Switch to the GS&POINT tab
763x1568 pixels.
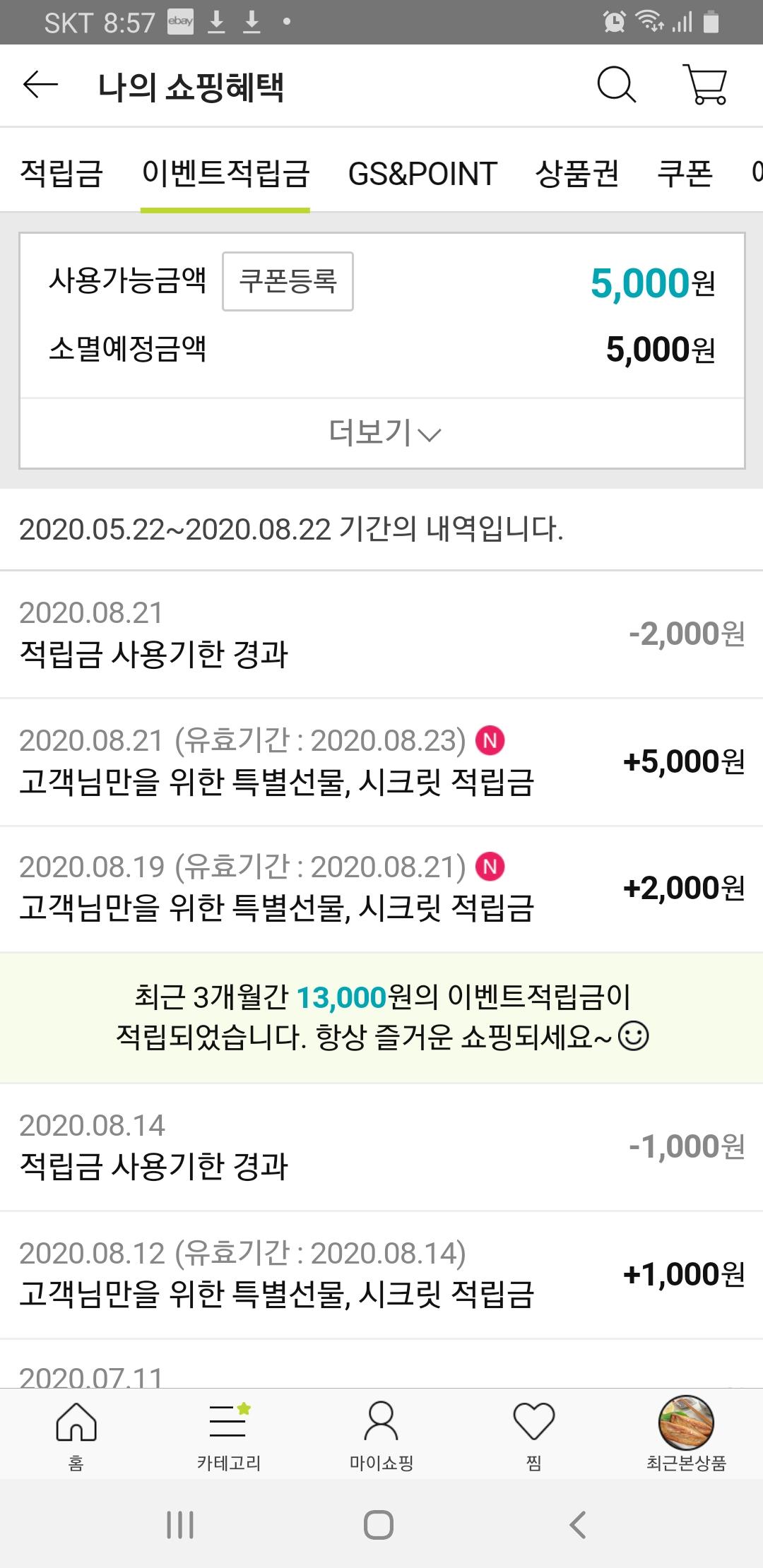tap(422, 173)
